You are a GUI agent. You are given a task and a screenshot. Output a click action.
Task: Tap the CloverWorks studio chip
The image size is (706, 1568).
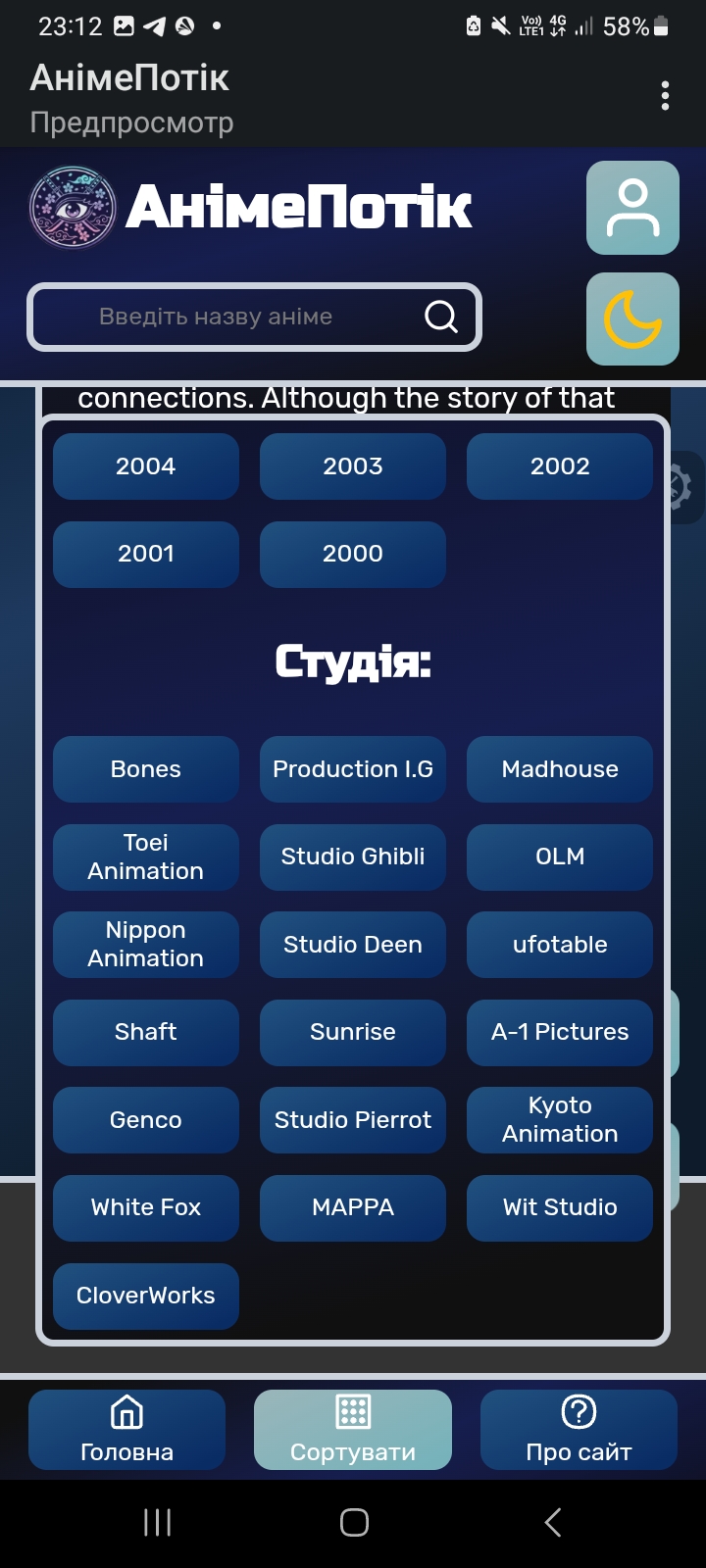click(146, 1296)
